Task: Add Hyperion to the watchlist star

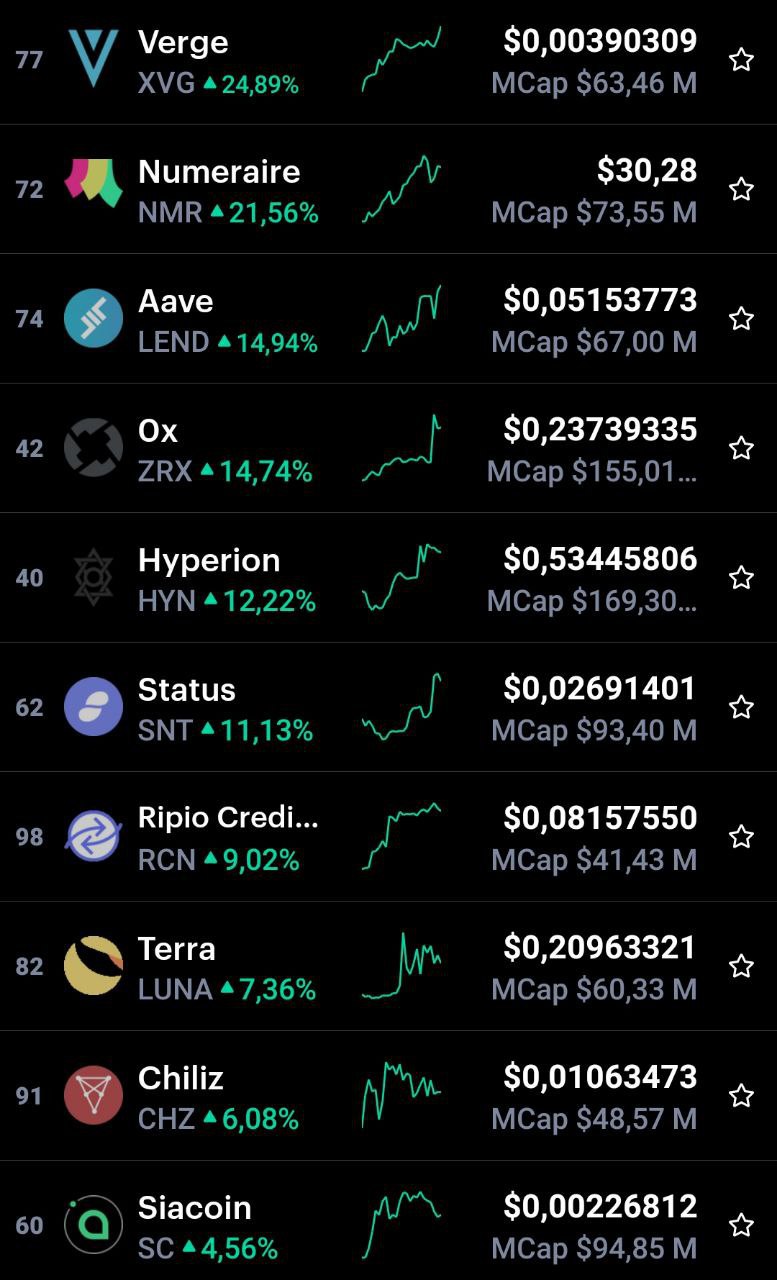Action: coord(741,578)
